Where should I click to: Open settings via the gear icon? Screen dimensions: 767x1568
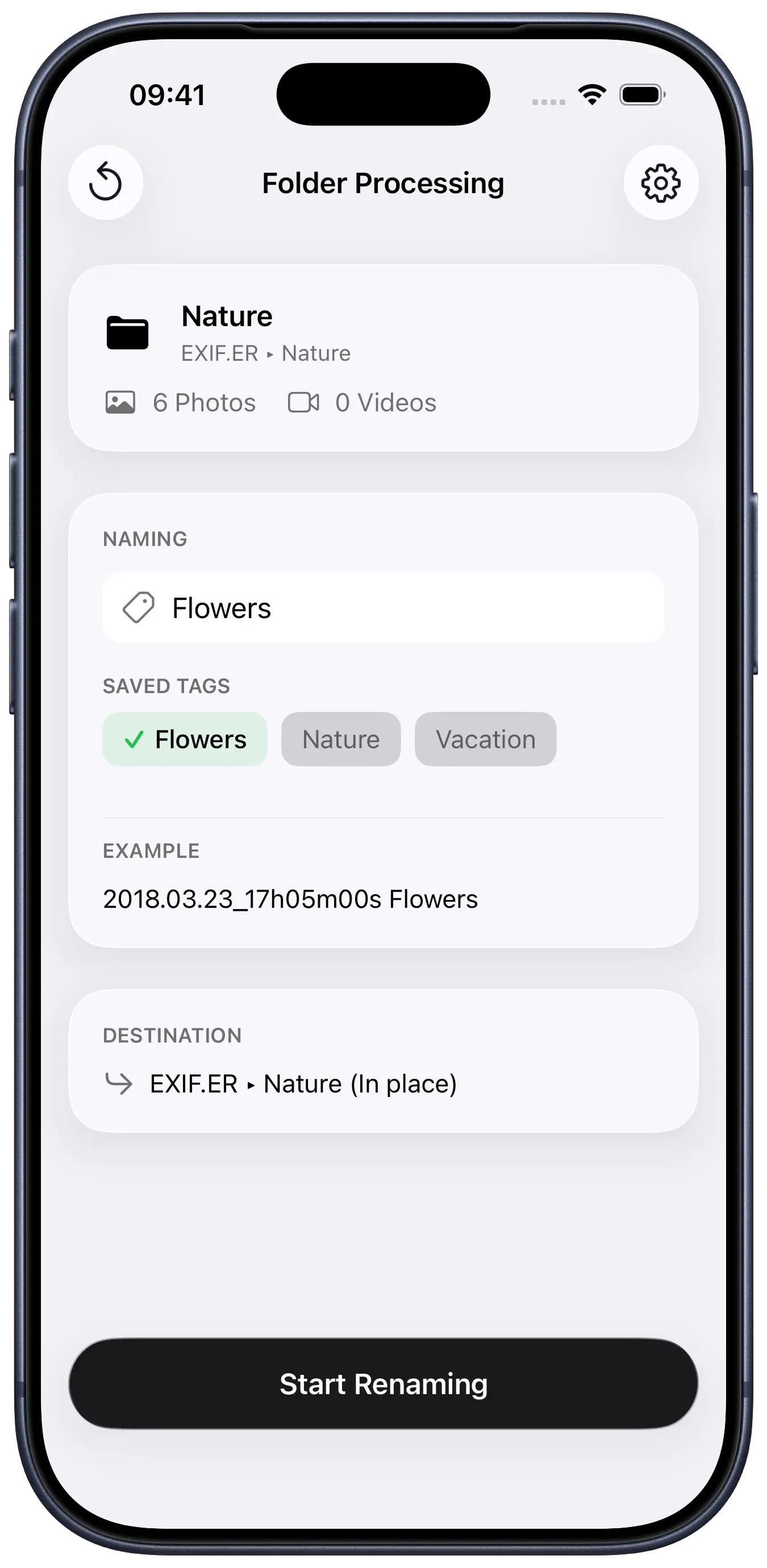[660, 182]
